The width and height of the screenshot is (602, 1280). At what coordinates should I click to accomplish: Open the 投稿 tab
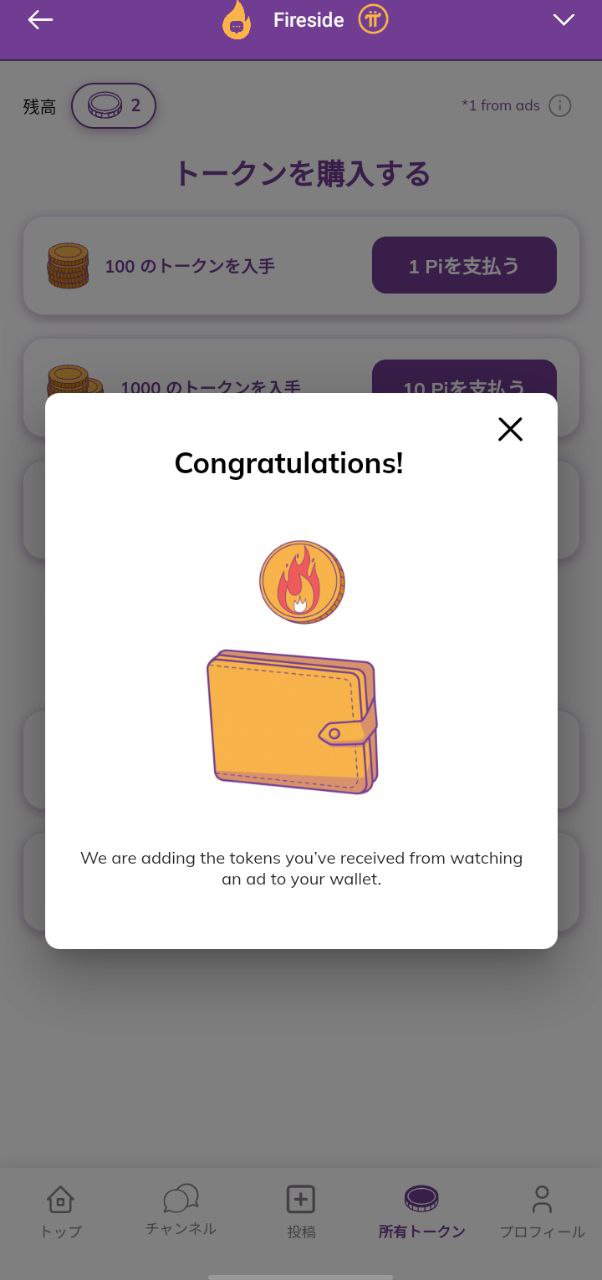pyautogui.click(x=301, y=1211)
